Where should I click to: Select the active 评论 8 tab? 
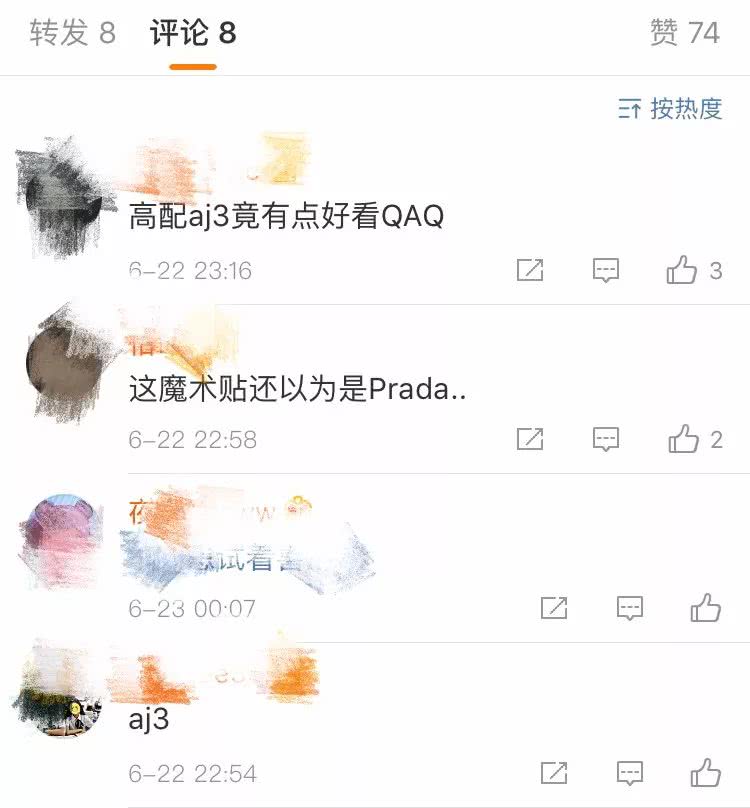tap(190, 32)
